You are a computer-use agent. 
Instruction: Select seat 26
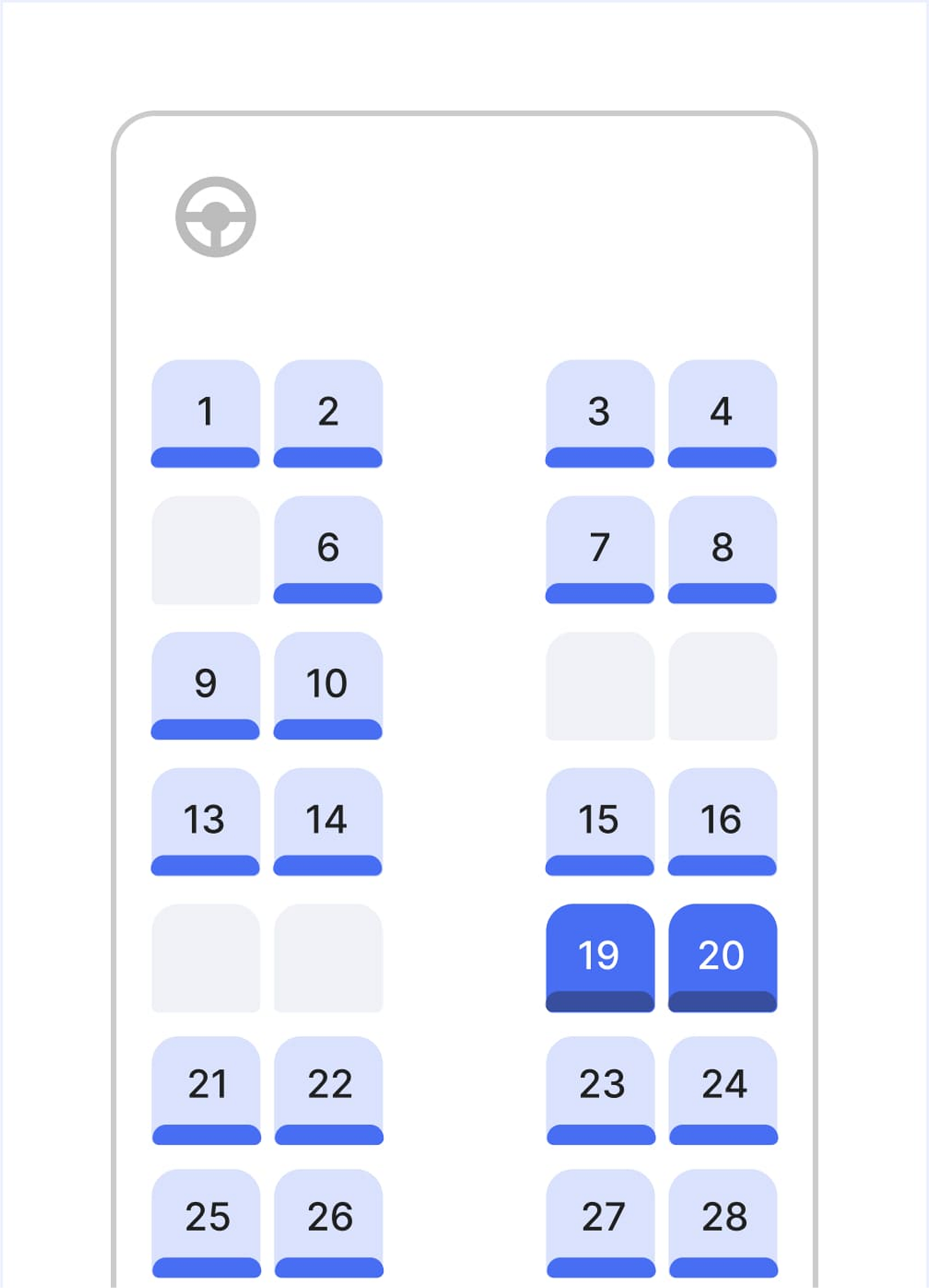click(330, 1223)
